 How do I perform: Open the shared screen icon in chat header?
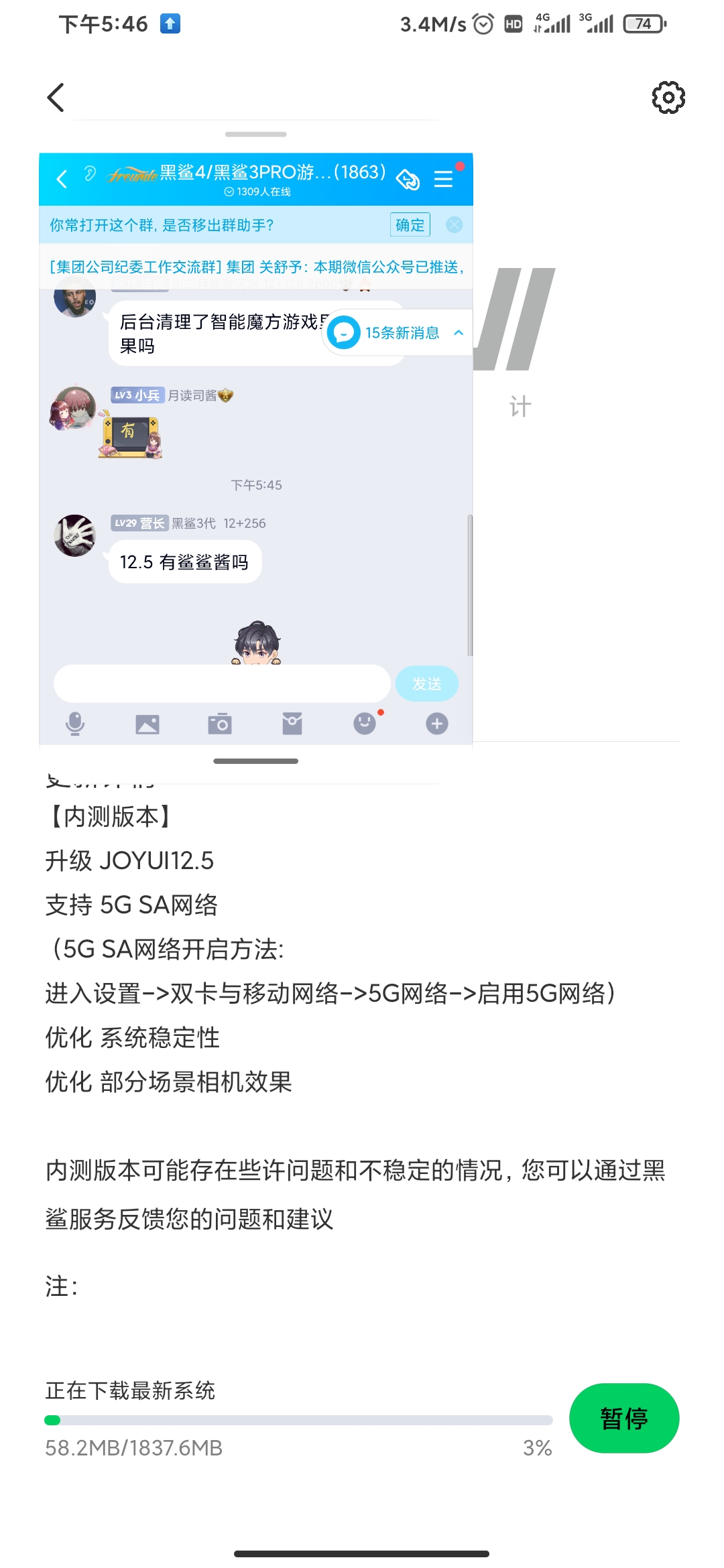pos(408,179)
